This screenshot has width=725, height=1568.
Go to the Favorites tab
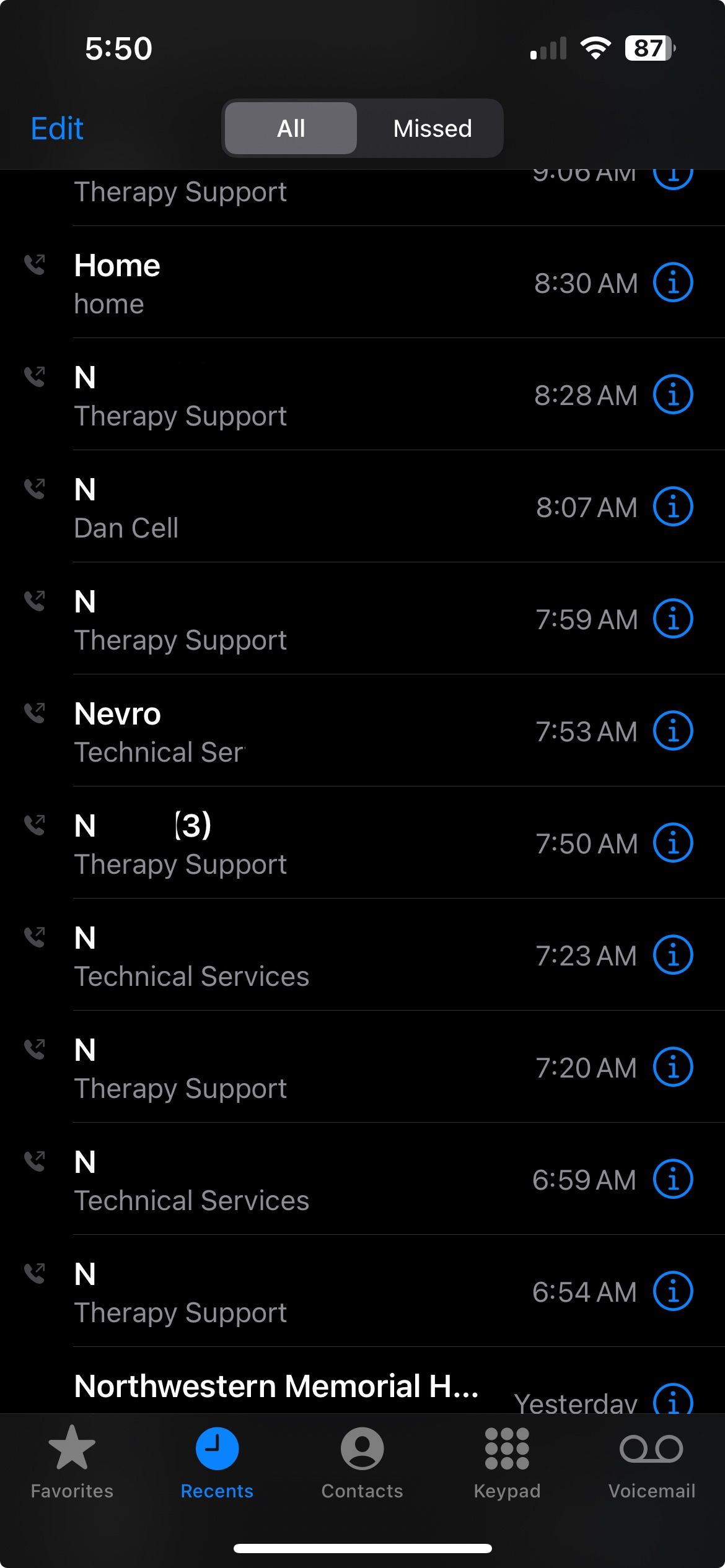(x=72, y=1463)
